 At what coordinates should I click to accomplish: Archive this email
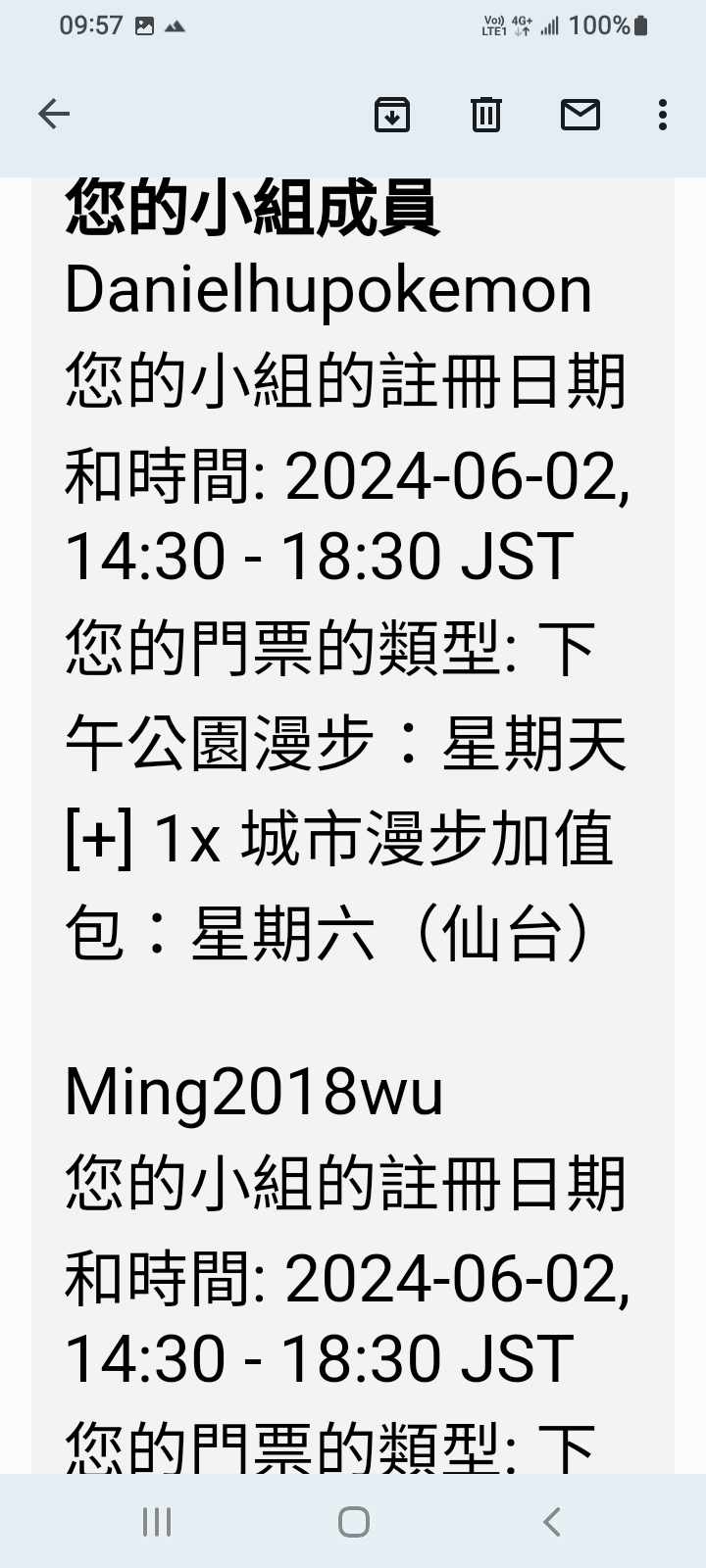tap(392, 115)
